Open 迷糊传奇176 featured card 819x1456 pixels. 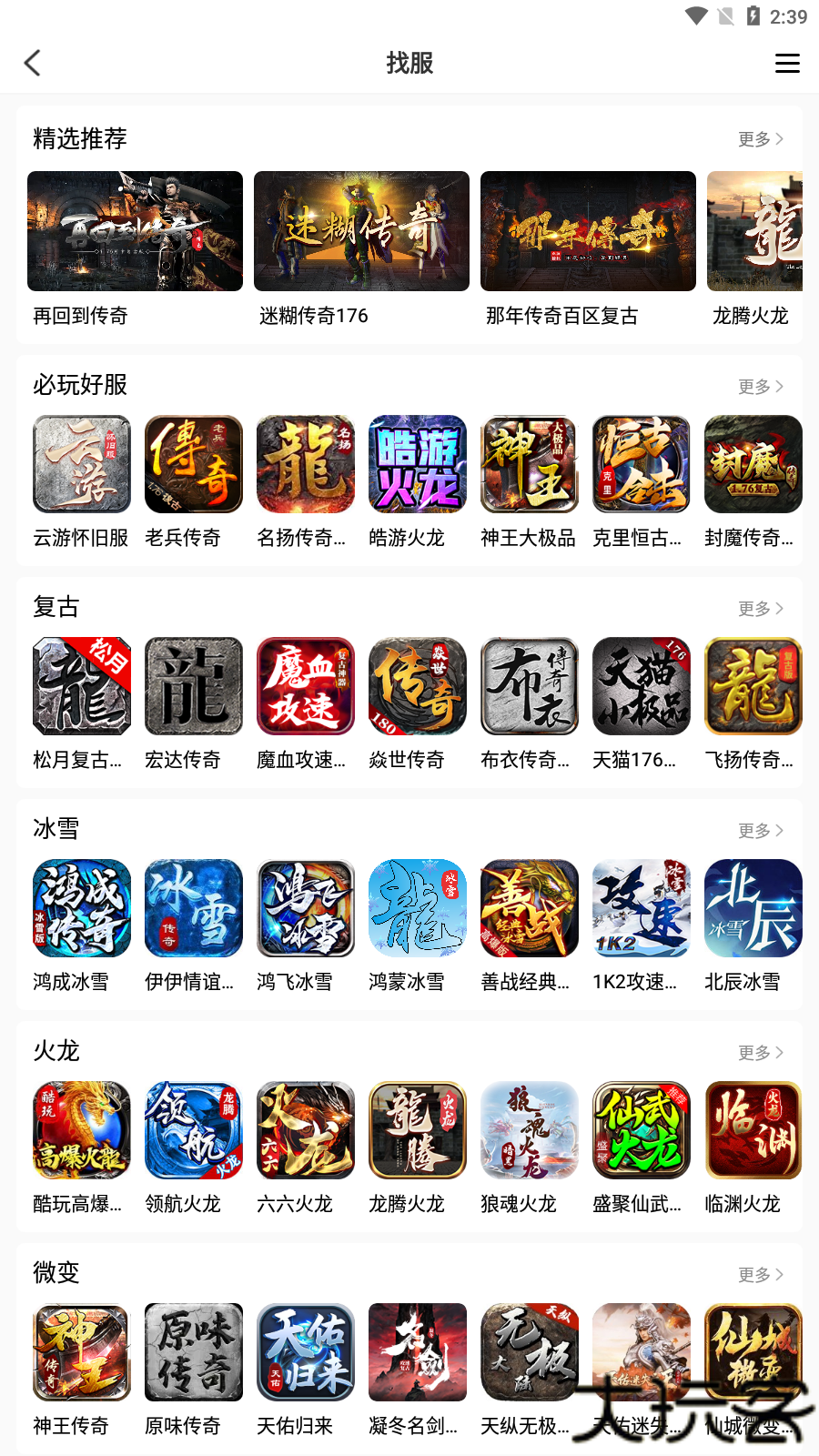tap(361, 231)
